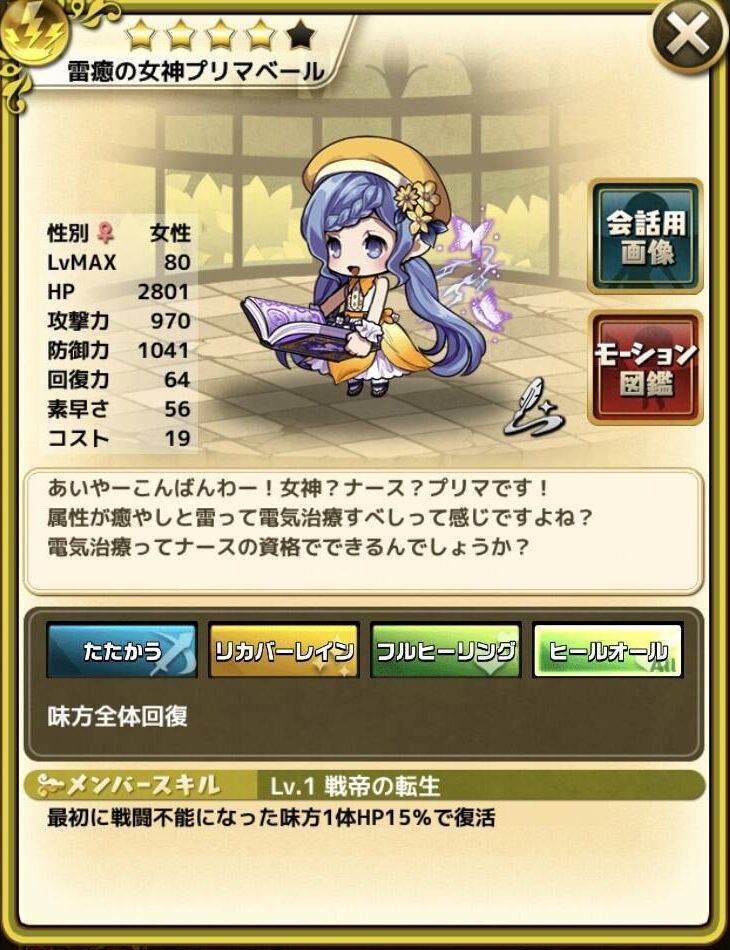Select the たたかう skill

(122, 651)
